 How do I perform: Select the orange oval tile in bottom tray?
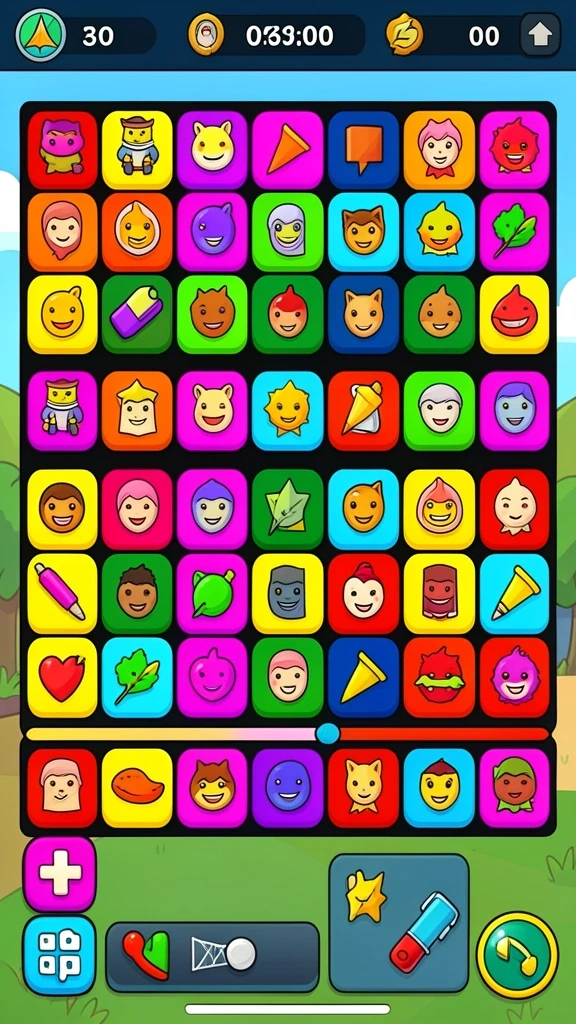[137, 788]
